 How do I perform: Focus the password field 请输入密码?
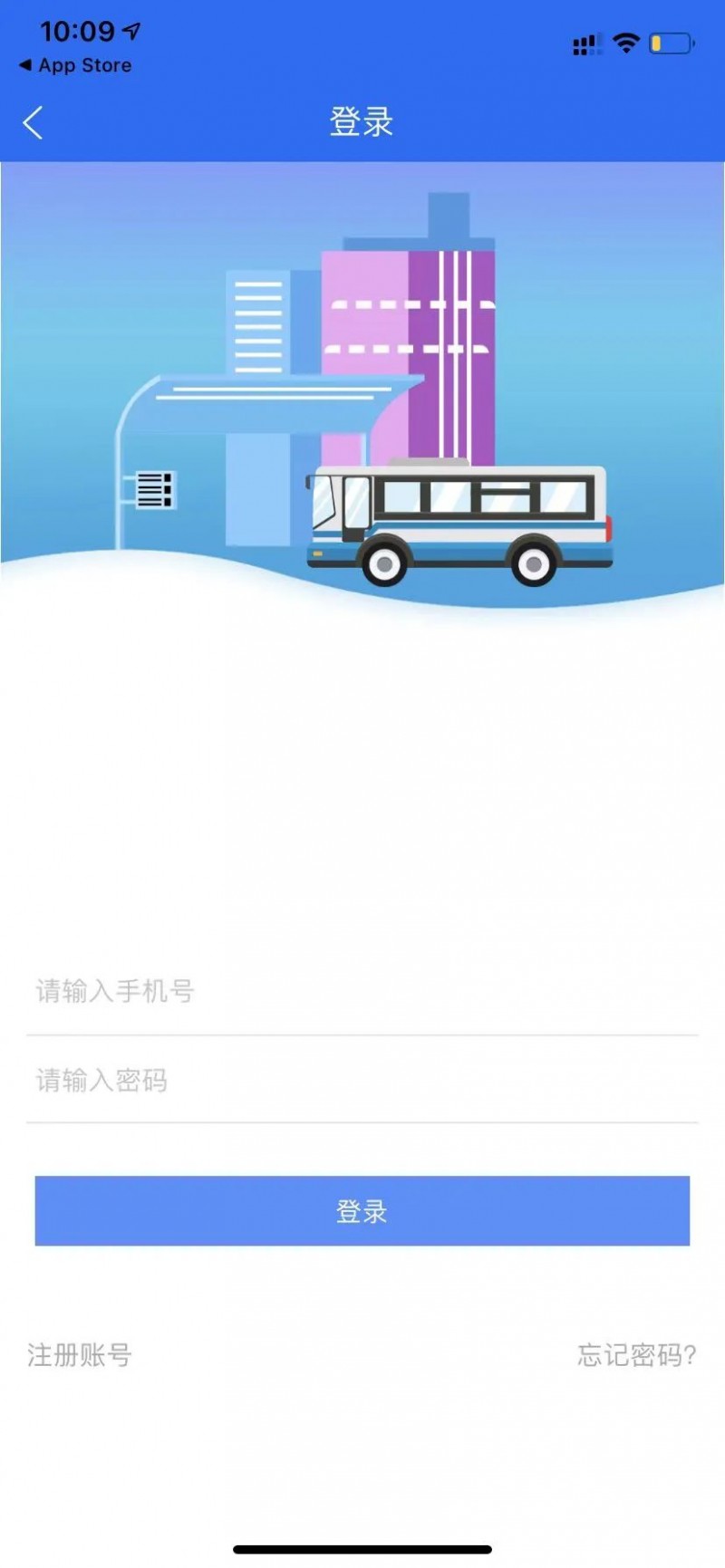pos(362,1080)
